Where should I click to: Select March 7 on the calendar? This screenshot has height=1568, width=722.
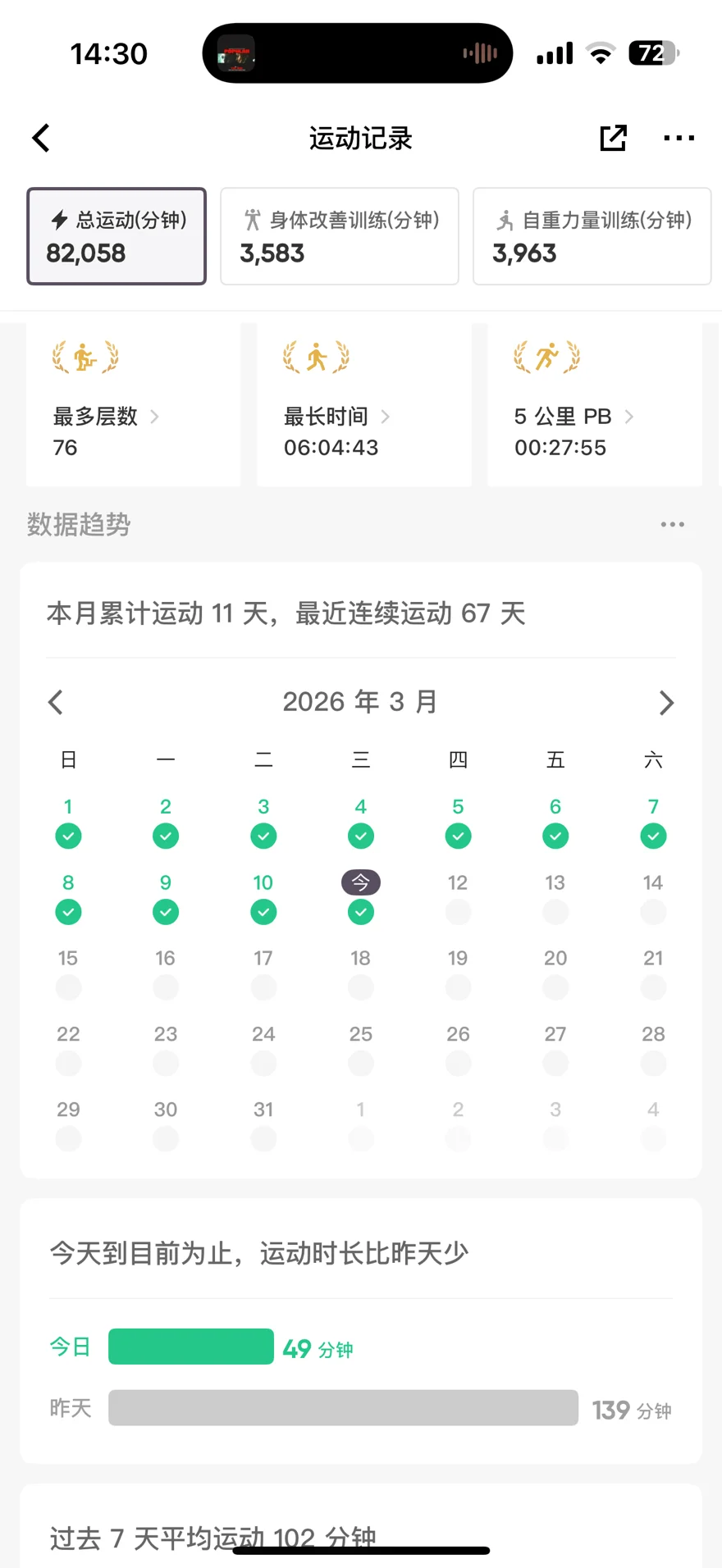tap(653, 822)
